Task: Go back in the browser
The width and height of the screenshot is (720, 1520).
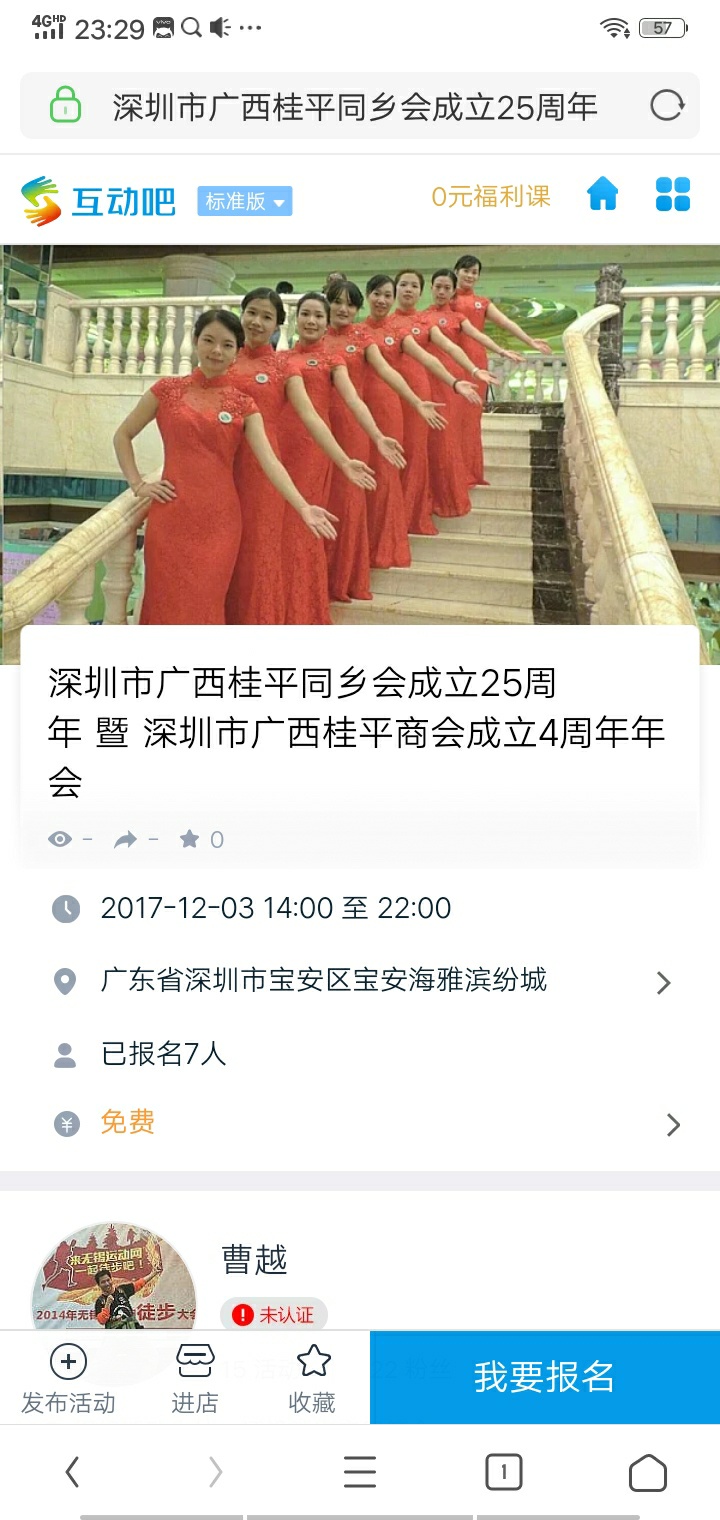Action: [72, 1472]
